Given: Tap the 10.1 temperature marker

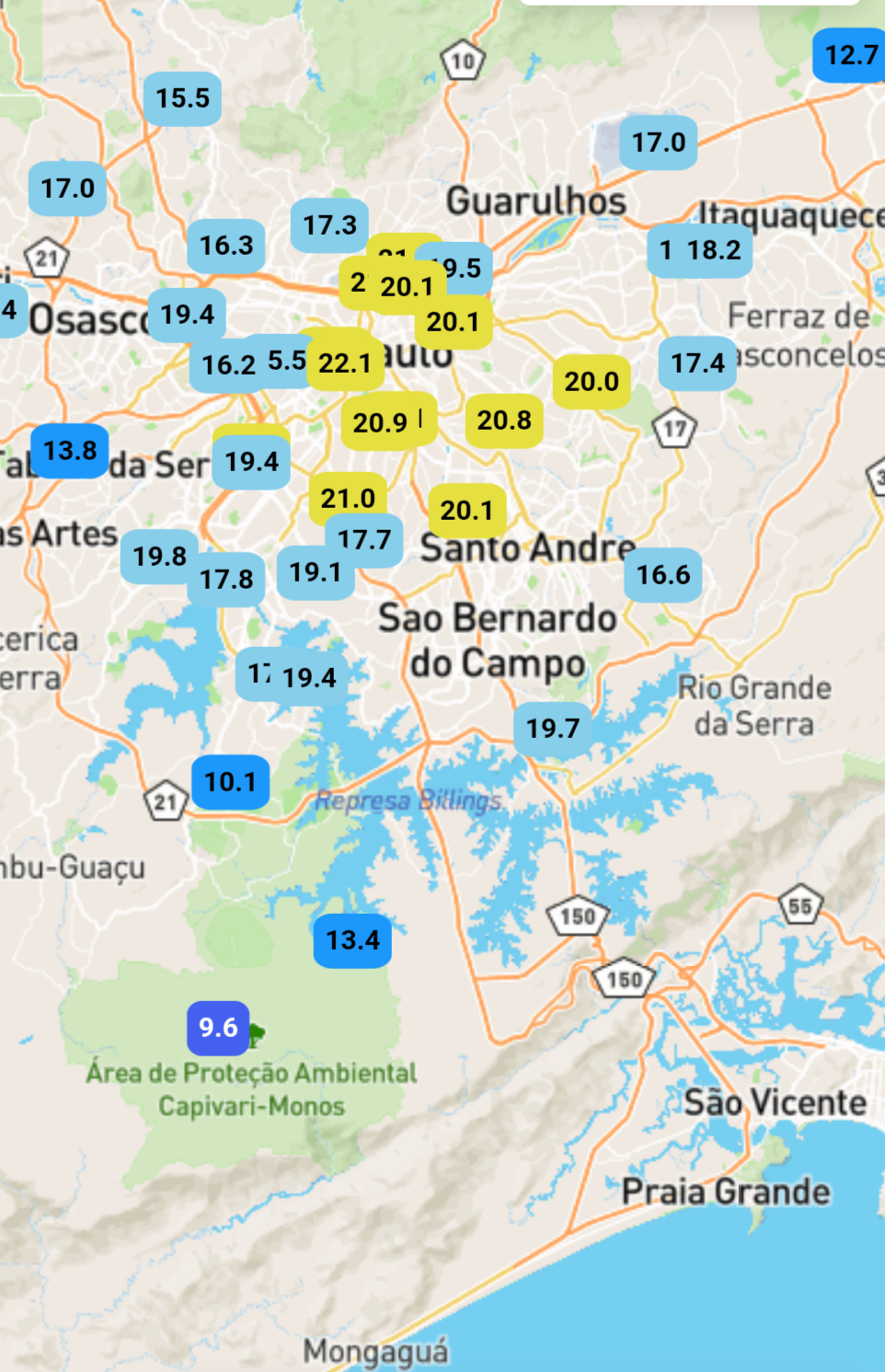Looking at the screenshot, I should pos(230,782).
